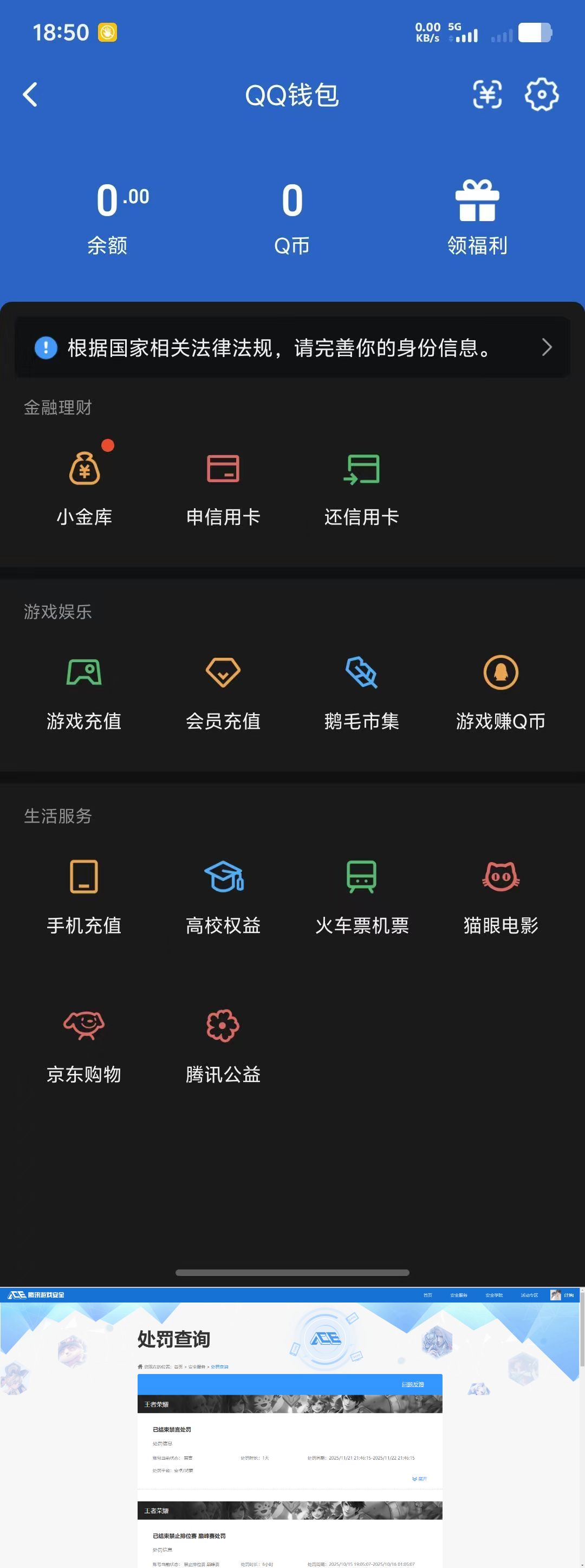585x1568 pixels.
Task: Open Q币 balance
Action: click(292, 216)
